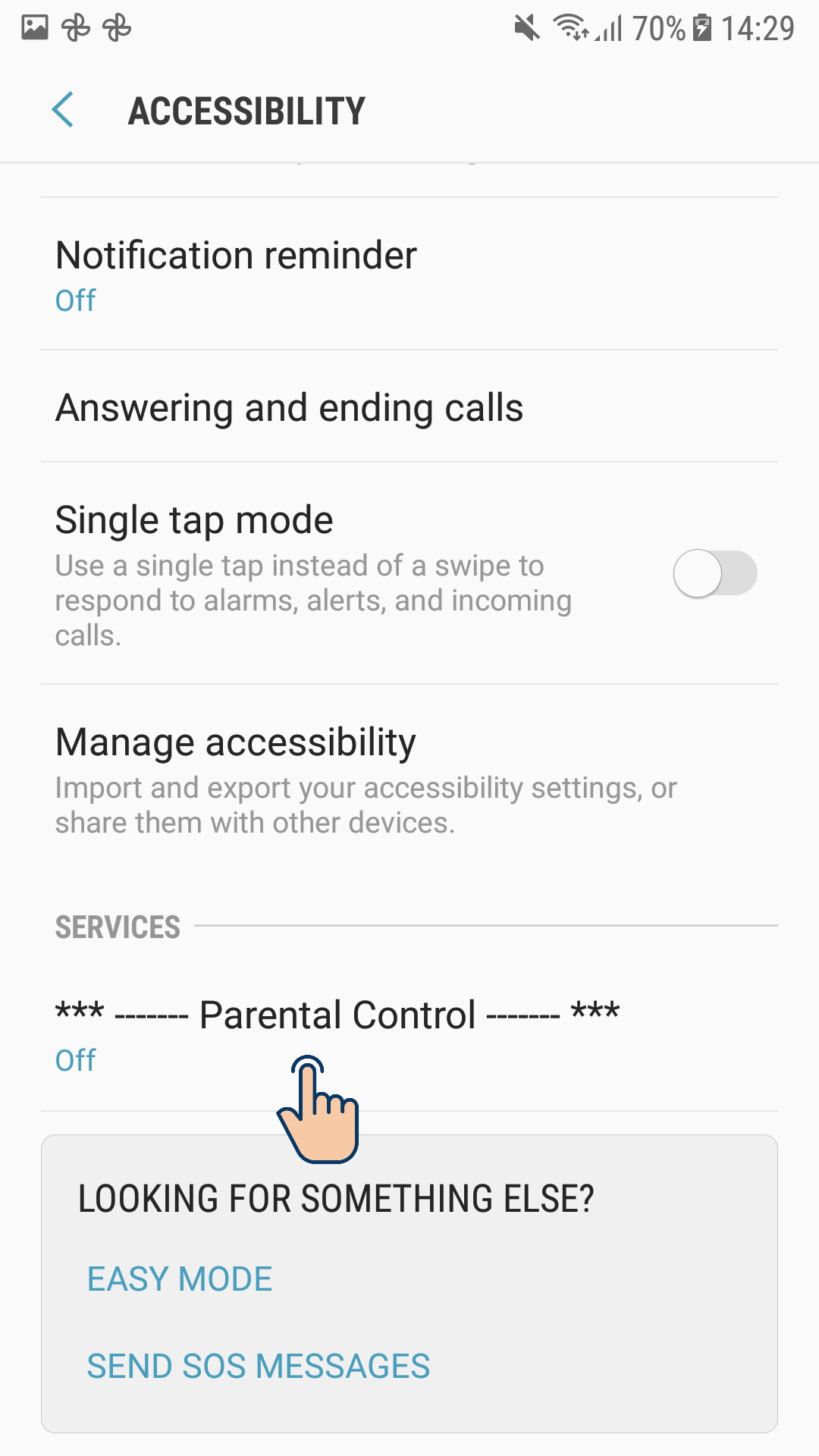Image resolution: width=819 pixels, height=1456 pixels.
Task: Open Answering and ending calls
Action: tap(409, 406)
